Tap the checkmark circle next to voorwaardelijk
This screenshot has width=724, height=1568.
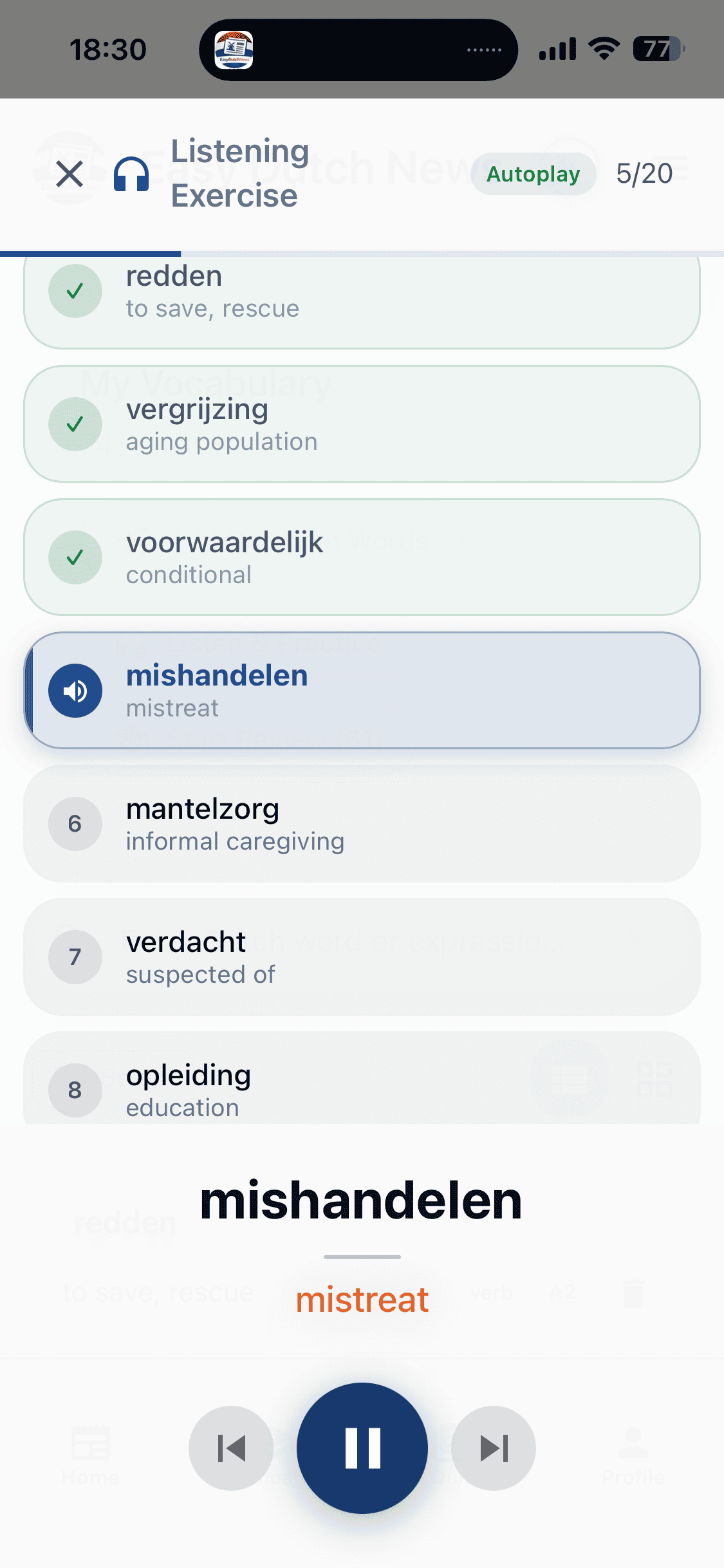[x=75, y=557]
